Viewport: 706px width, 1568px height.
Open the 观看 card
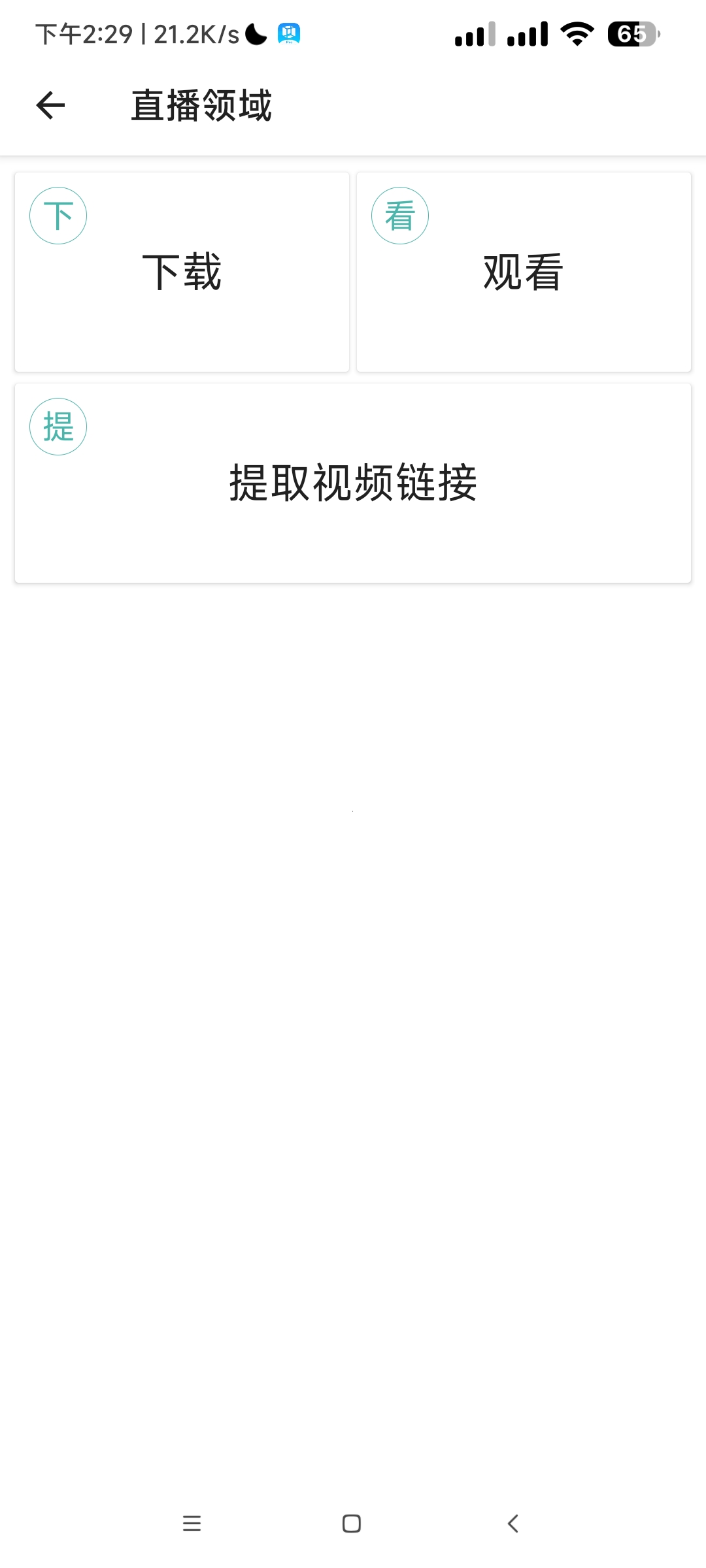[524, 272]
